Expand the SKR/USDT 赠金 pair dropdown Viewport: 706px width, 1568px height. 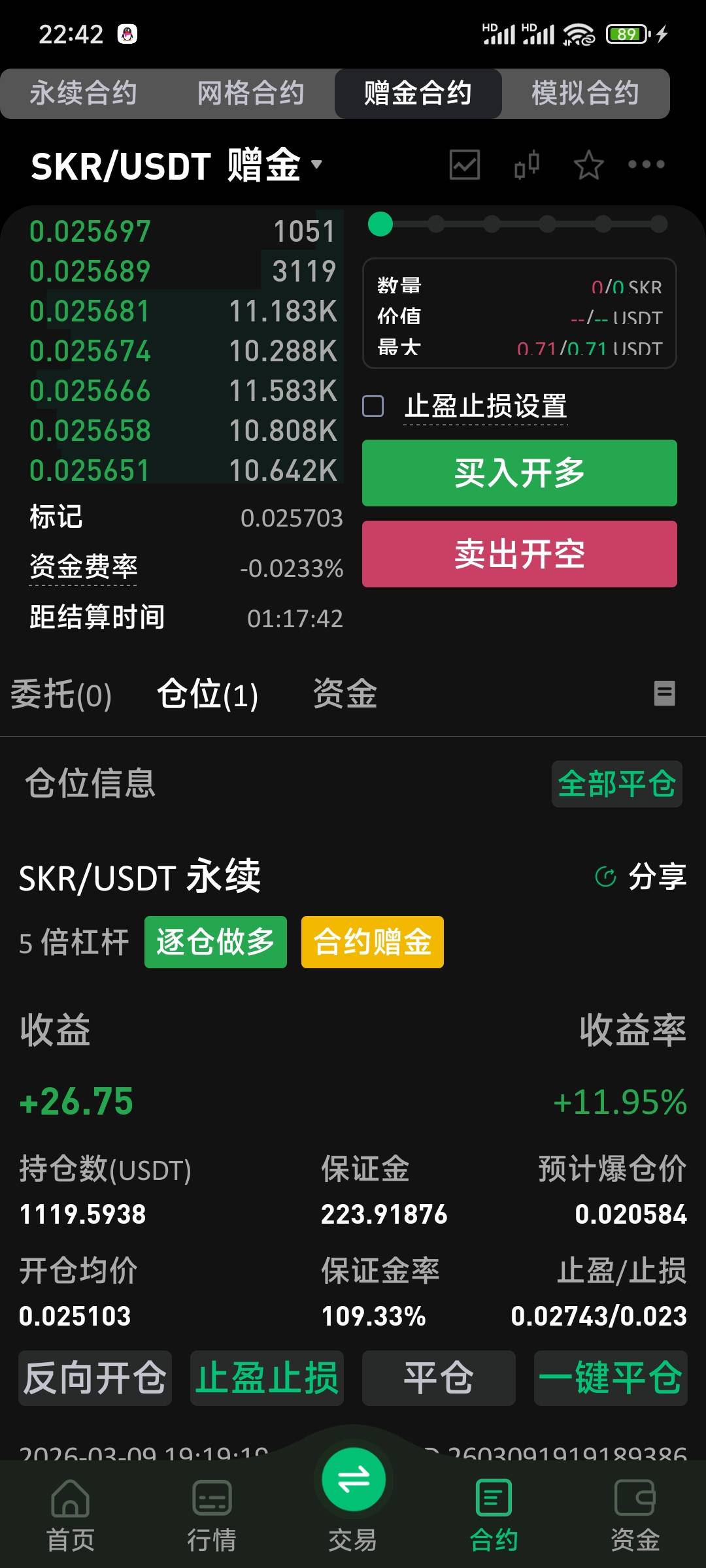[176, 165]
